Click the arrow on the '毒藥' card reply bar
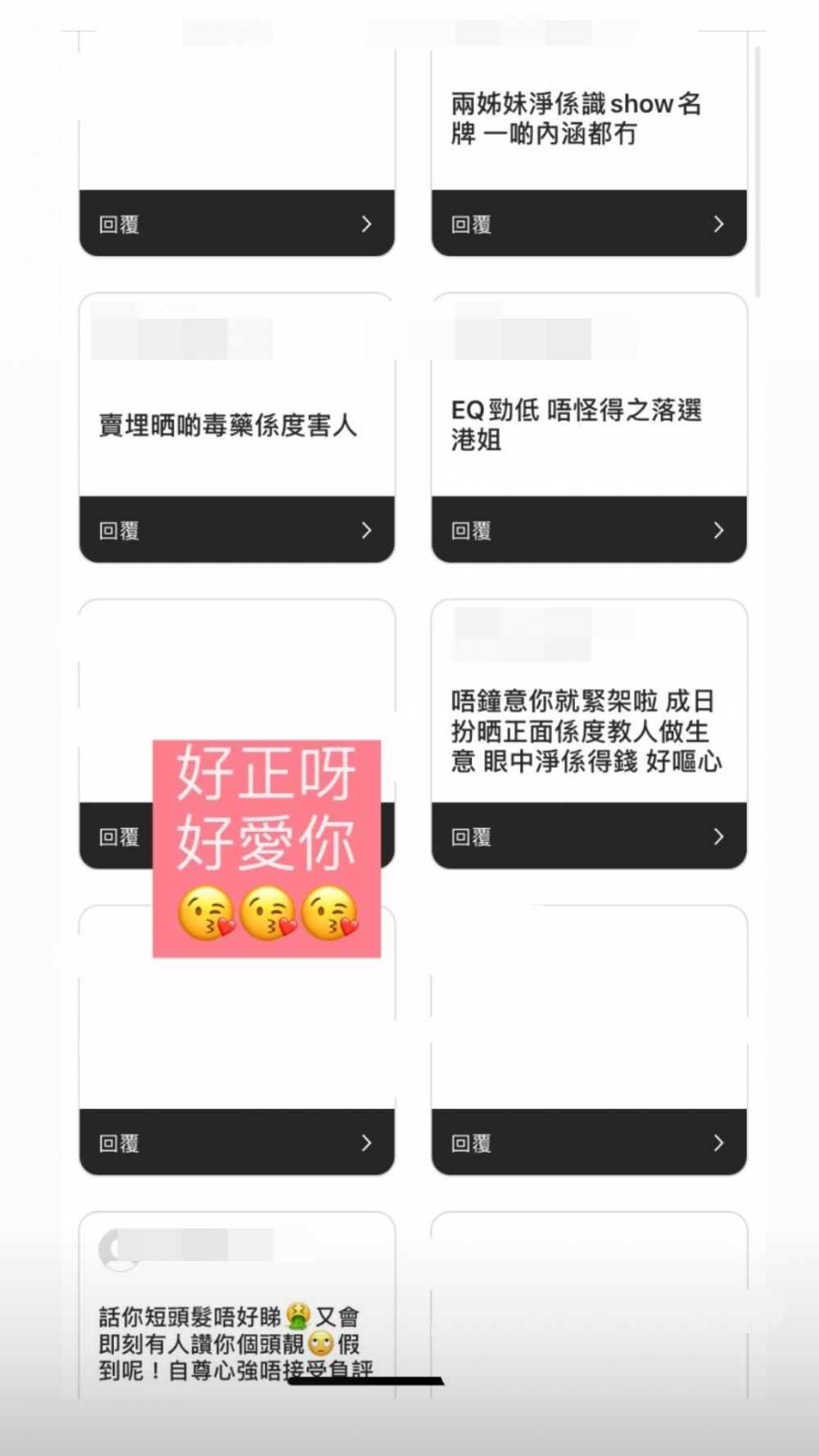This screenshot has width=819, height=1456. [x=368, y=531]
